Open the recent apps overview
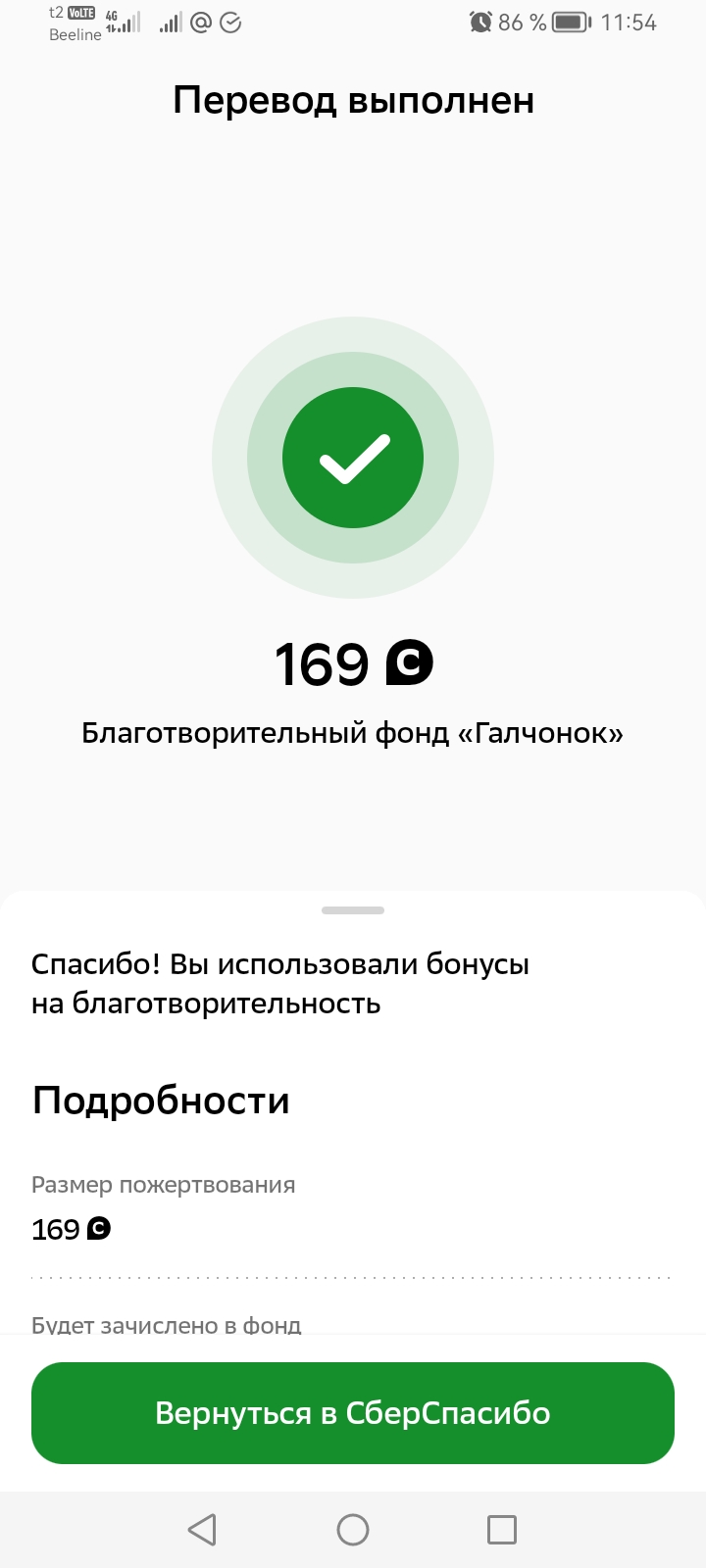Screen dimensions: 706x1568 click(501, 1530)
